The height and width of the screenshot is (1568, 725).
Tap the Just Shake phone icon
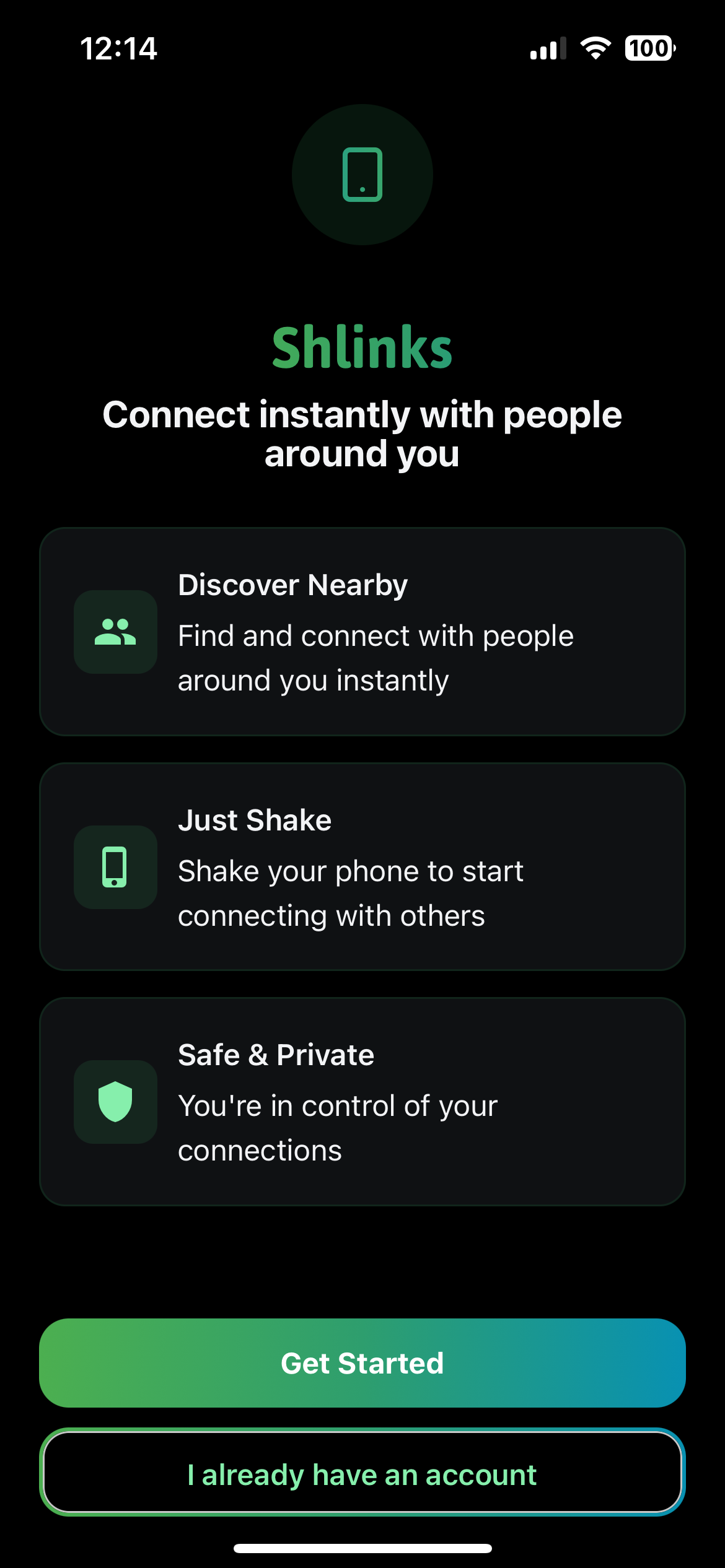(x=115, y=868)
